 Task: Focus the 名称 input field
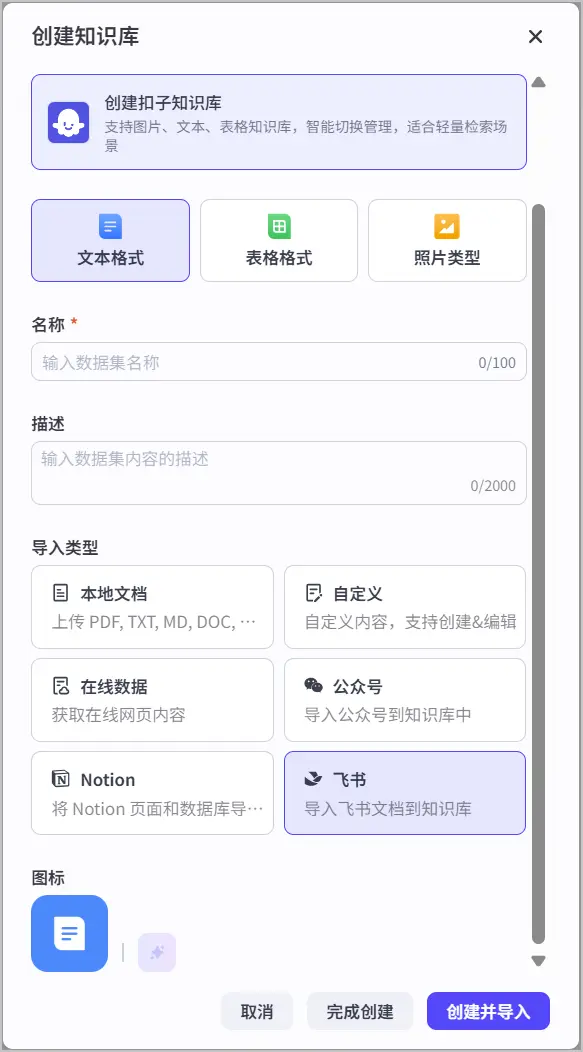[278, 362]
